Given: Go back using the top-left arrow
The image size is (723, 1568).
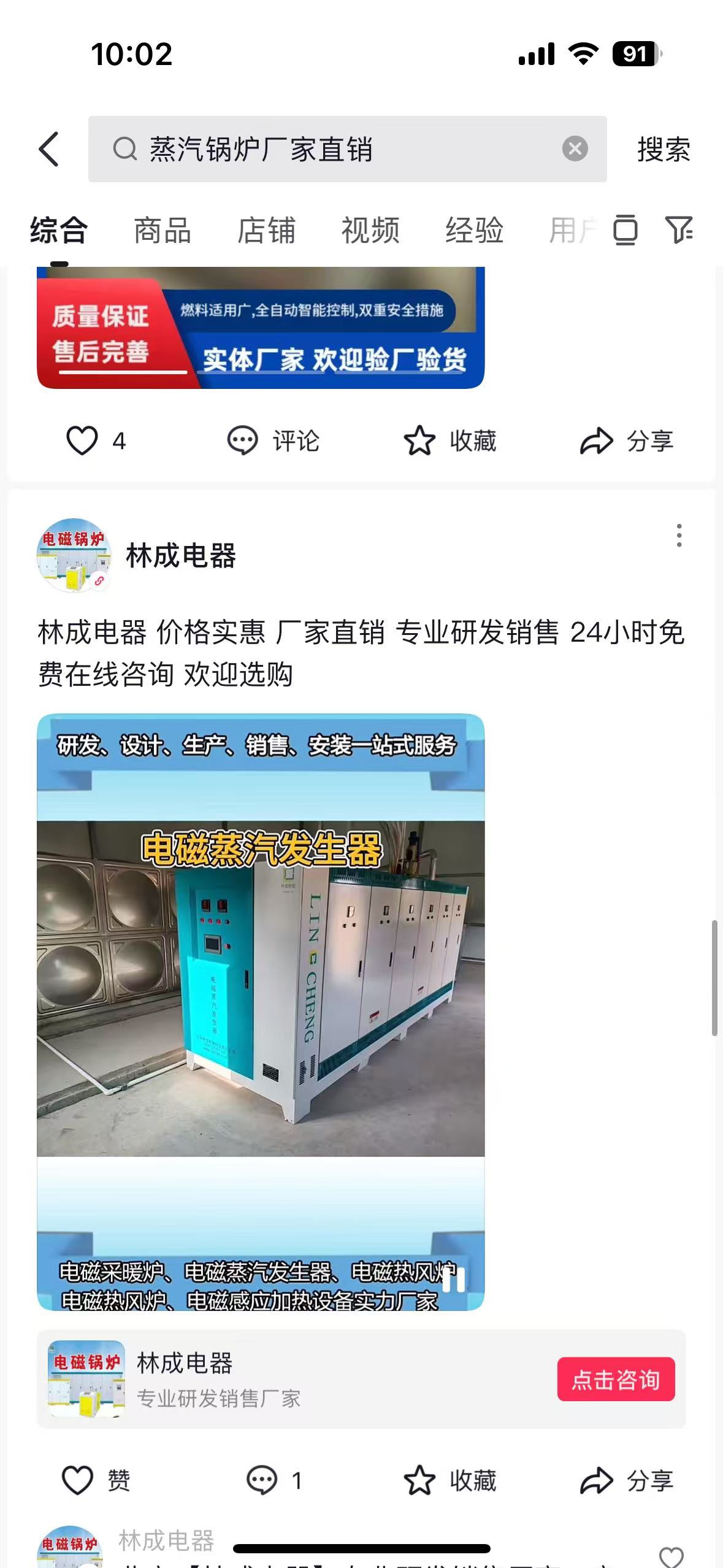Looking at the screenshot, I should (x=49, y=149).
